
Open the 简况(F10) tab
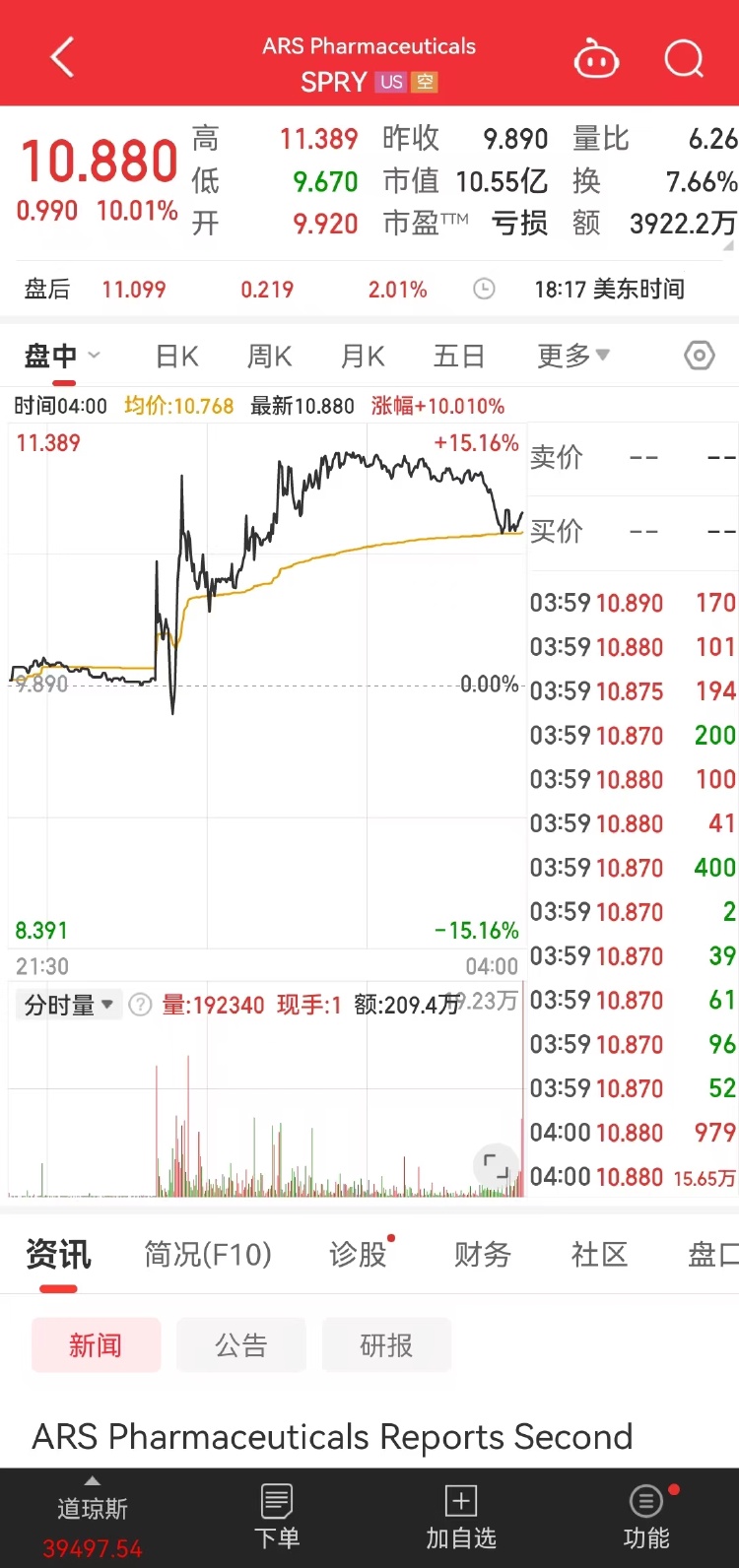point(208,1254)
